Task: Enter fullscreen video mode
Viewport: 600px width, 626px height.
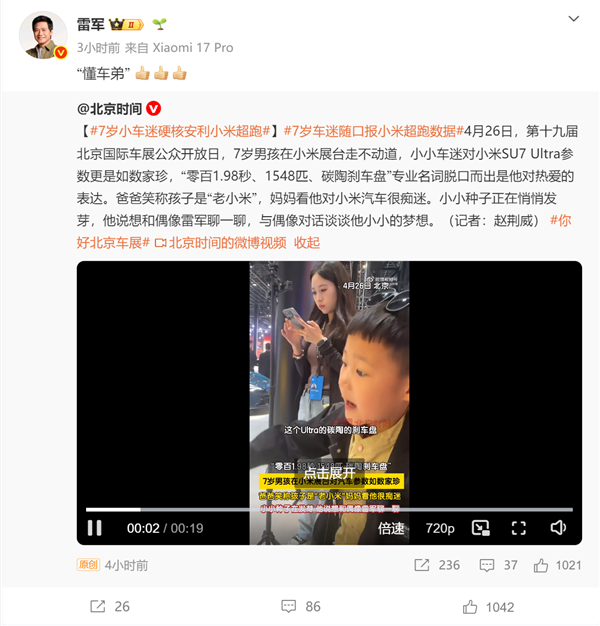Action: 519,528
